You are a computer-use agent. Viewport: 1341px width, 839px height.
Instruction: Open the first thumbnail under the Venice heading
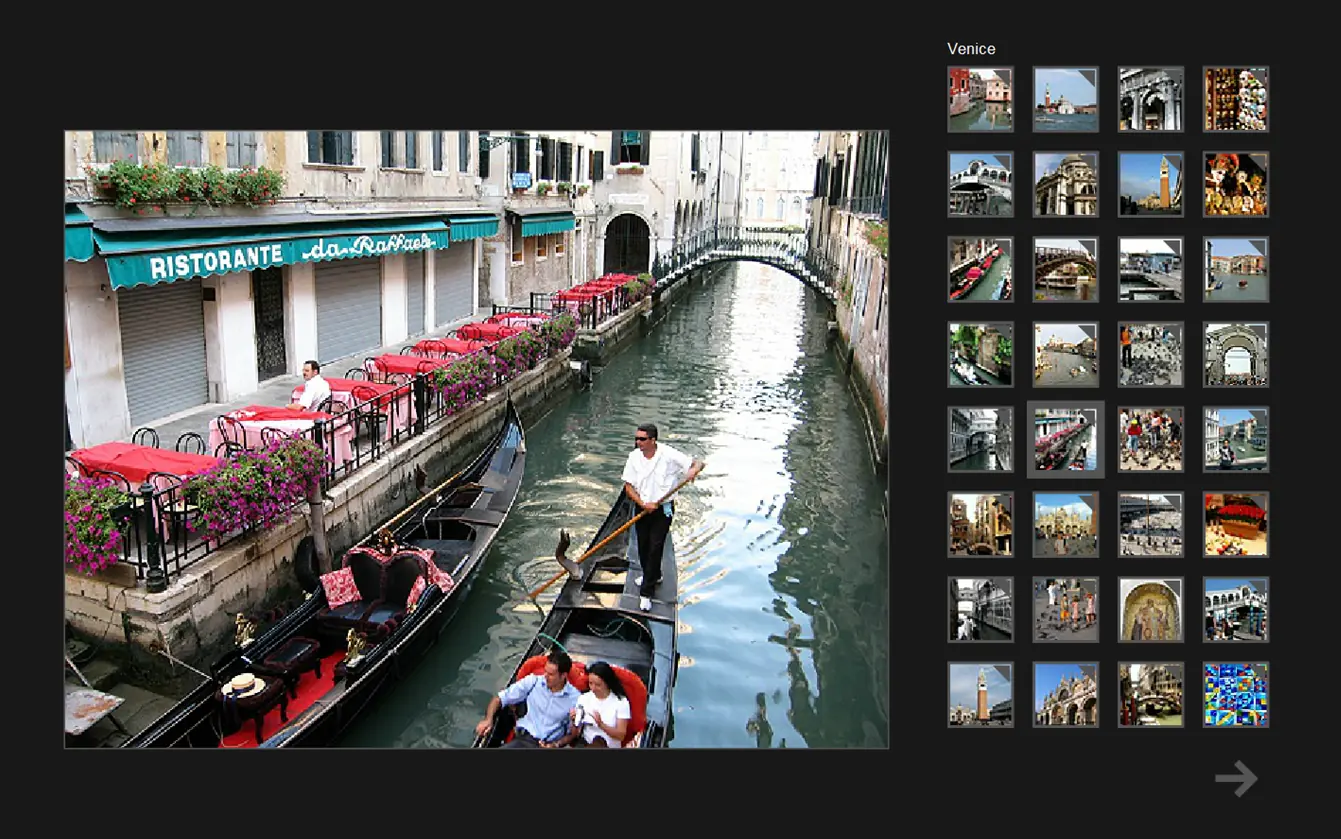(980, 99)
